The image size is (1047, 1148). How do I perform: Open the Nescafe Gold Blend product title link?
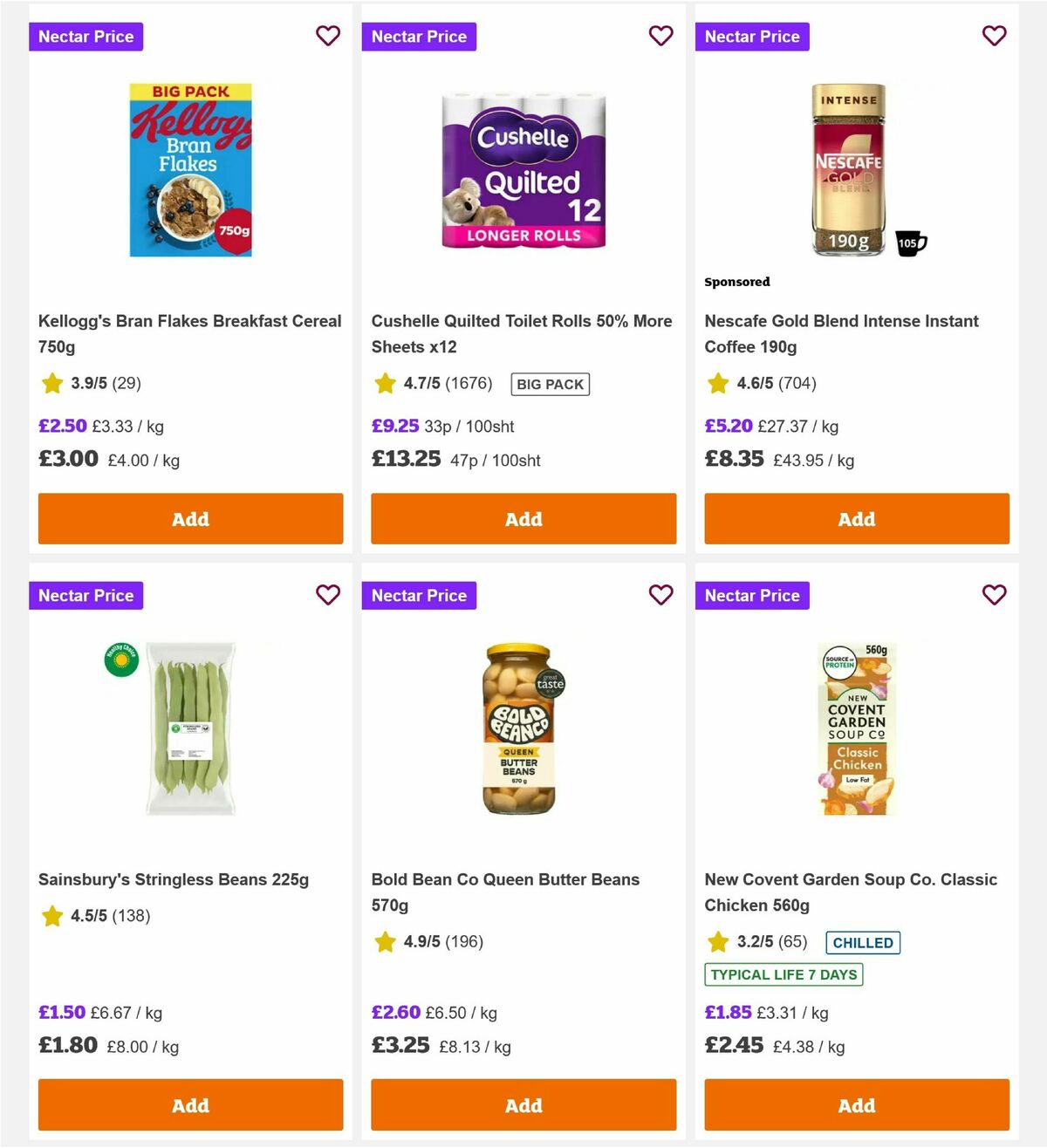coord(841,333)
